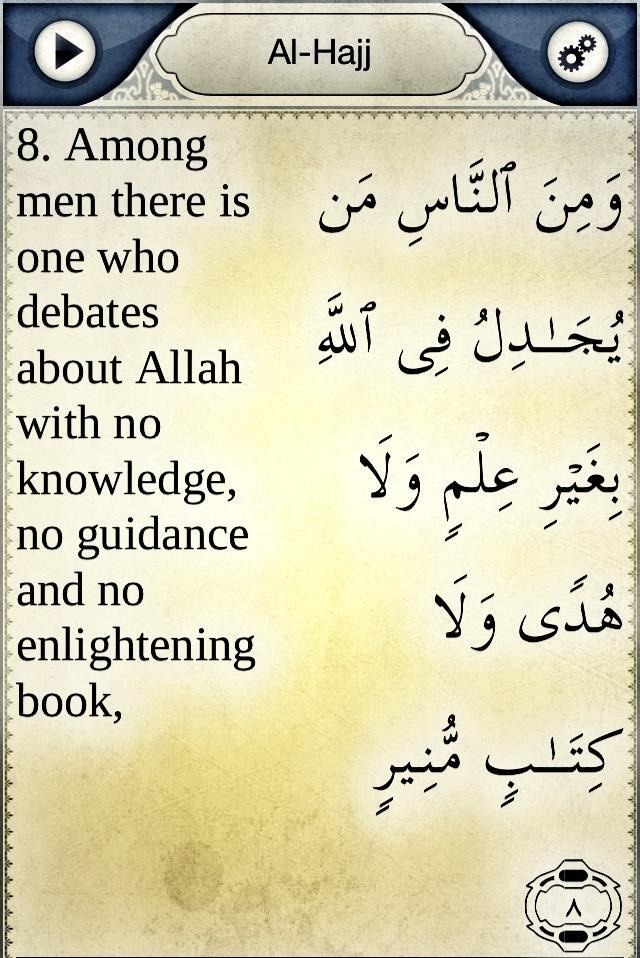Tap the verse 8 number marker
Image resolution: width=640 pixels, height=958 pixels.
(x=573, y=906)
